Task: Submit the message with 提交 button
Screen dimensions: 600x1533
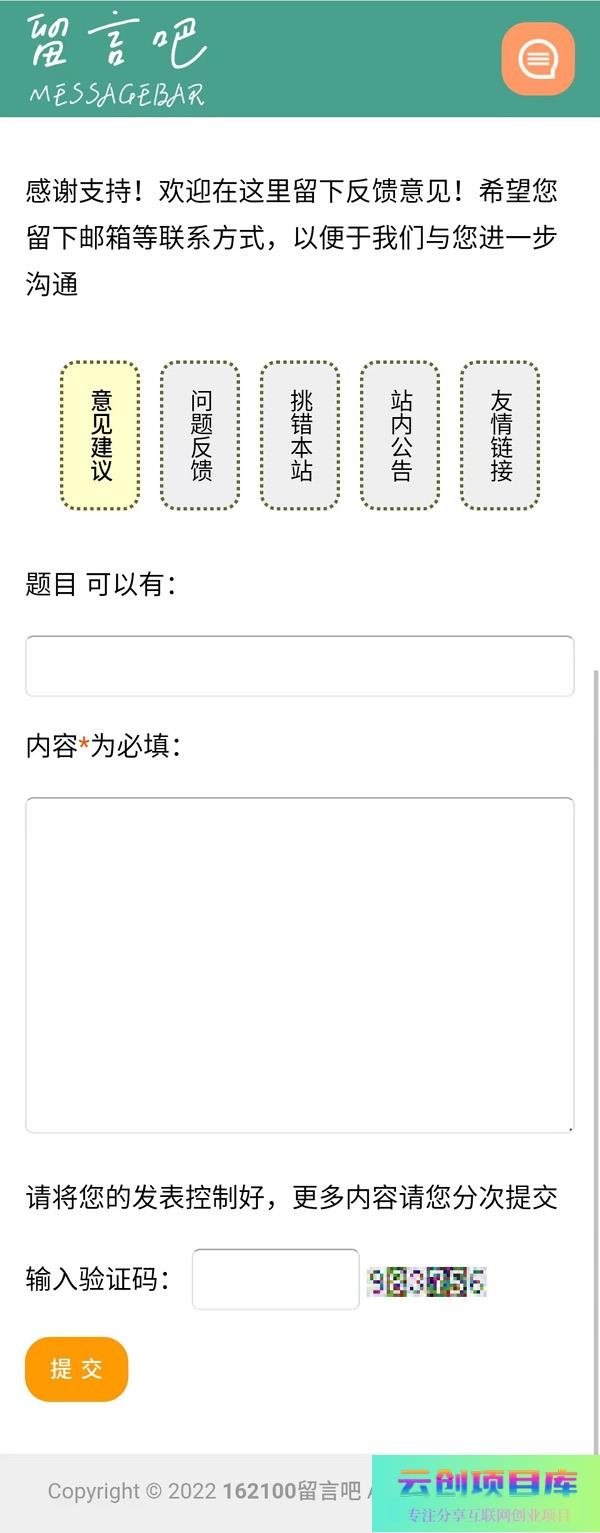Action: [77, 1369]
